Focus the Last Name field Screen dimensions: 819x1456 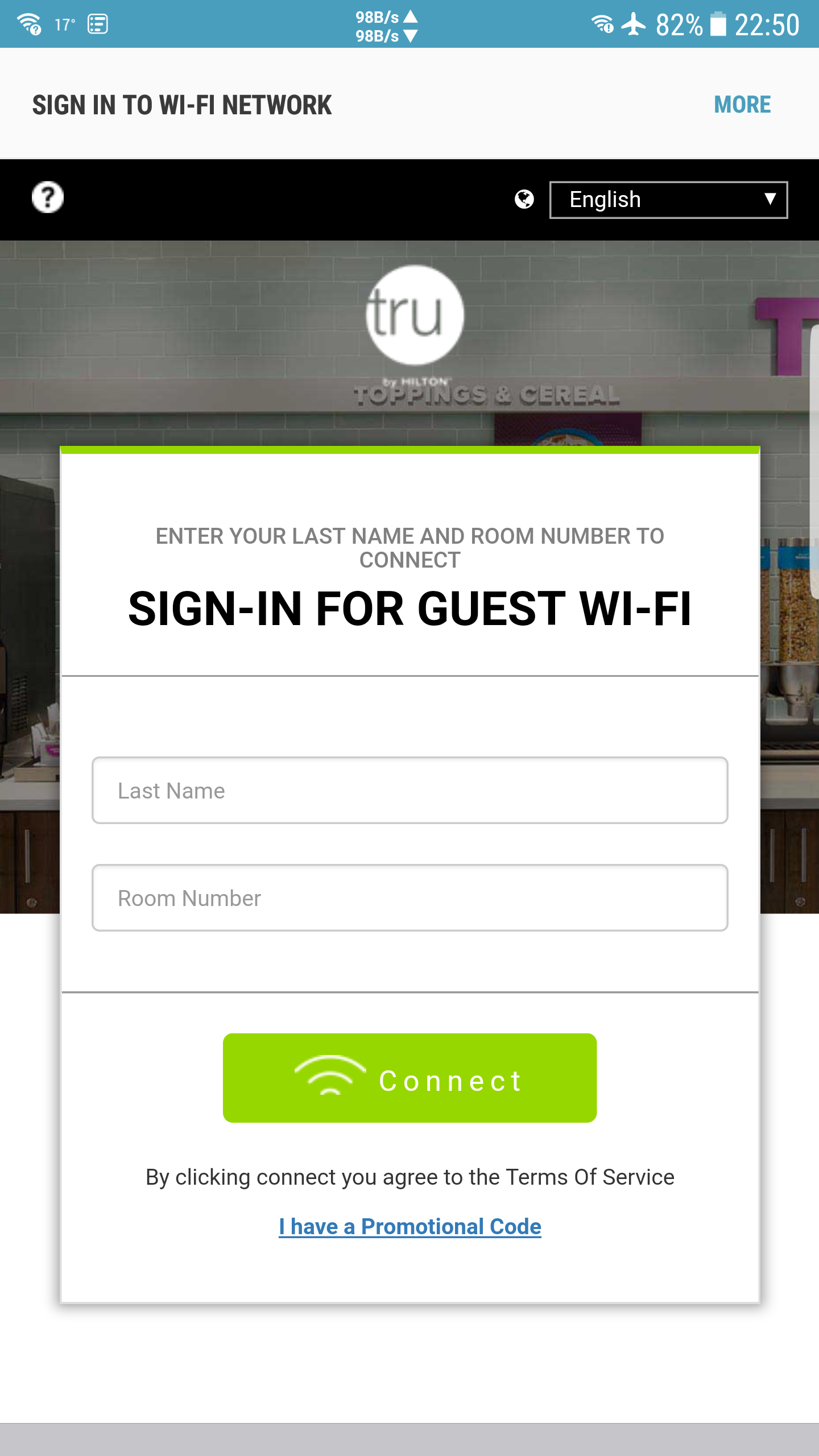409,791
